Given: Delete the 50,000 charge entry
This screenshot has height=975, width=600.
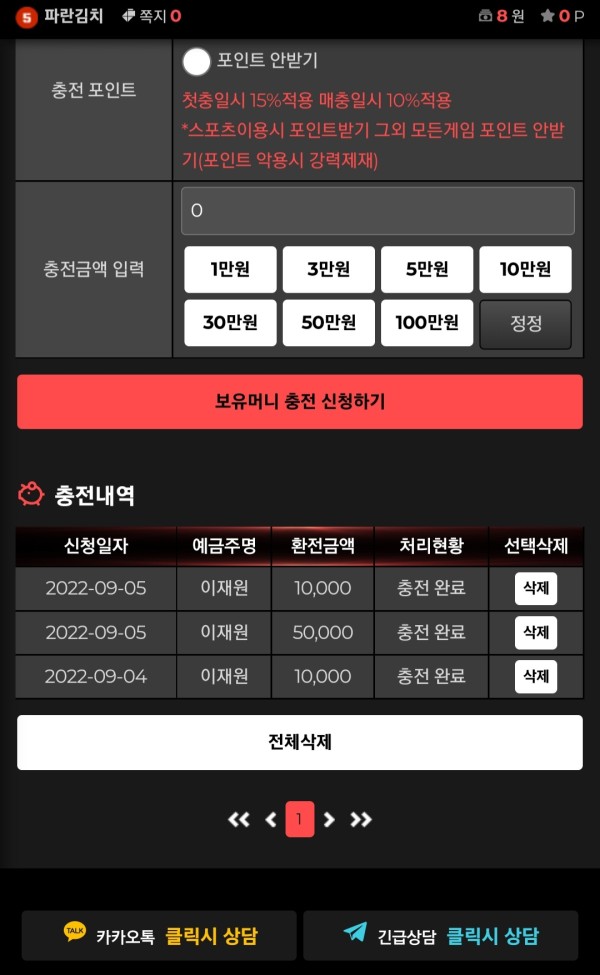Looking at the screenshot, I should click(536, 632).
